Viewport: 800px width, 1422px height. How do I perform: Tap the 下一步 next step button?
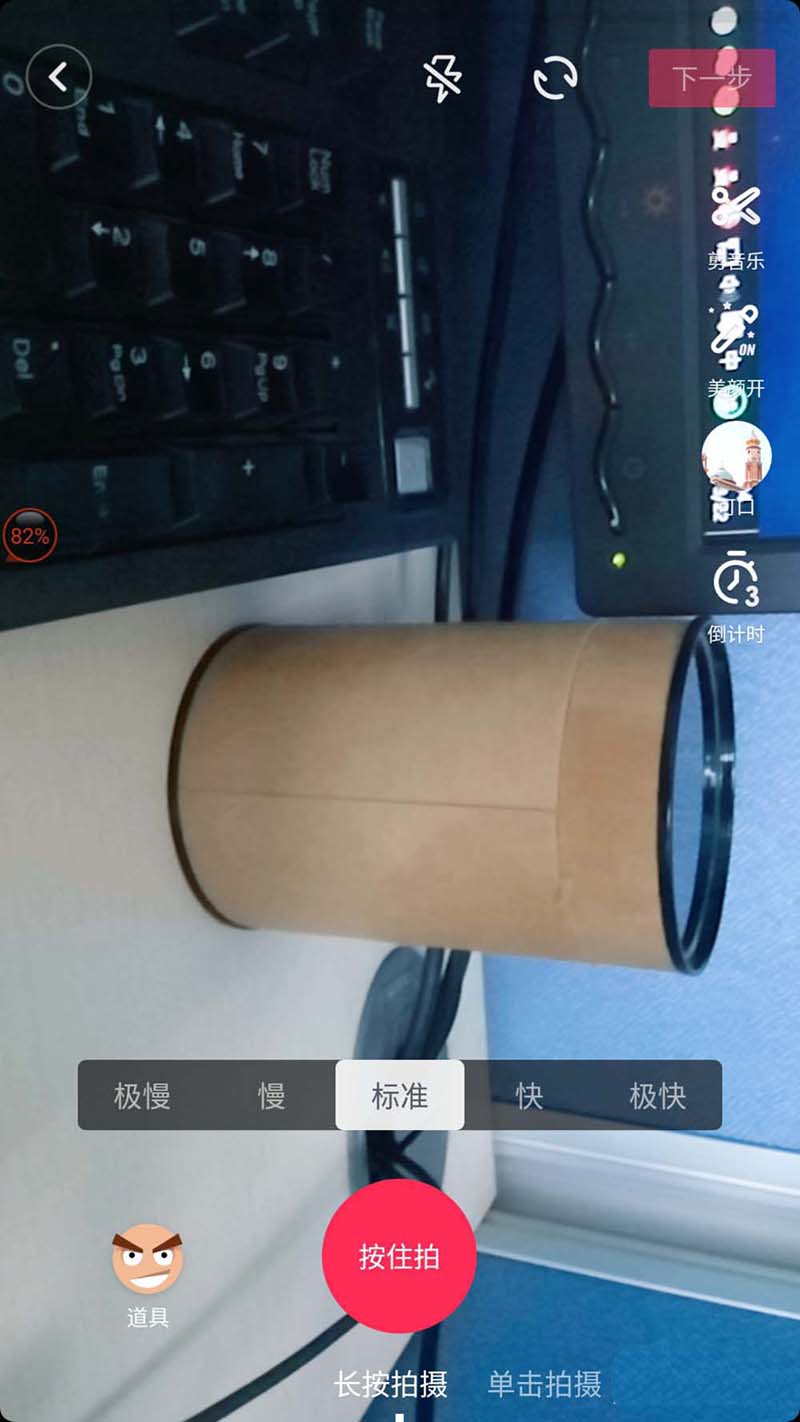tap(712, 78)
